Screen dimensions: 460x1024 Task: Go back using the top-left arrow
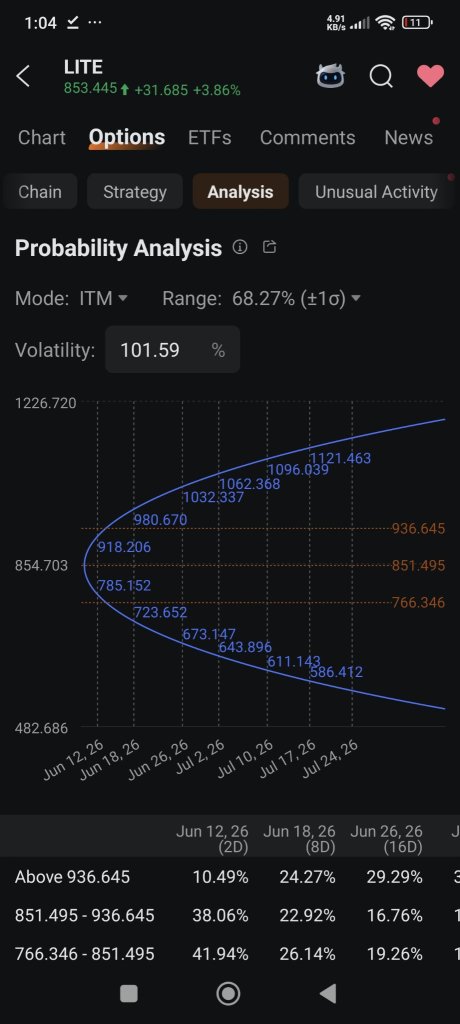coord(23,76)
